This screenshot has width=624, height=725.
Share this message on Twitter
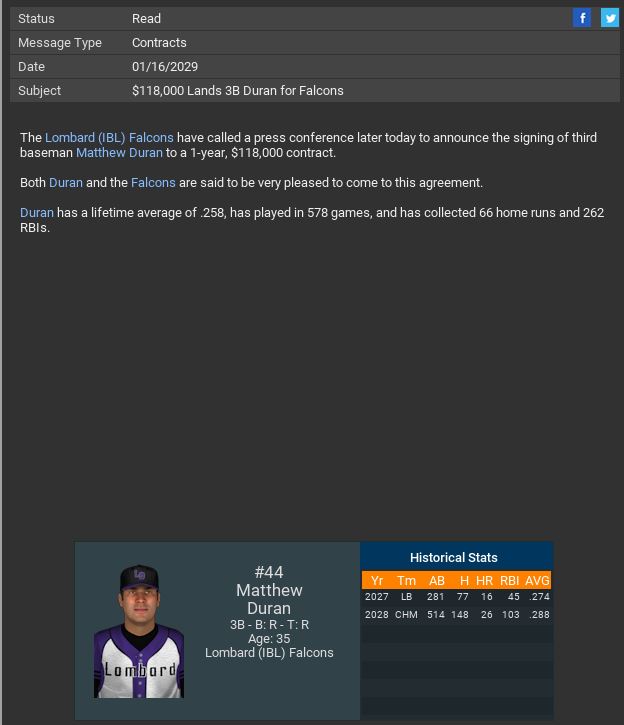pyautogui.click(x=609, y=18)
